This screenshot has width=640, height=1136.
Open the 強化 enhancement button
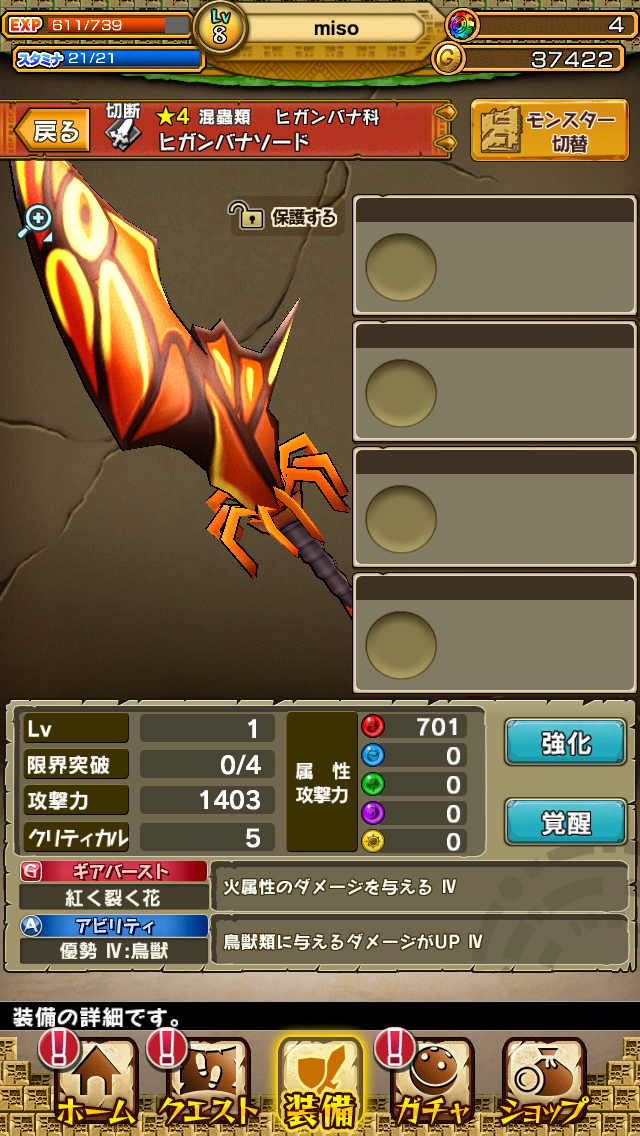[566, 743]
